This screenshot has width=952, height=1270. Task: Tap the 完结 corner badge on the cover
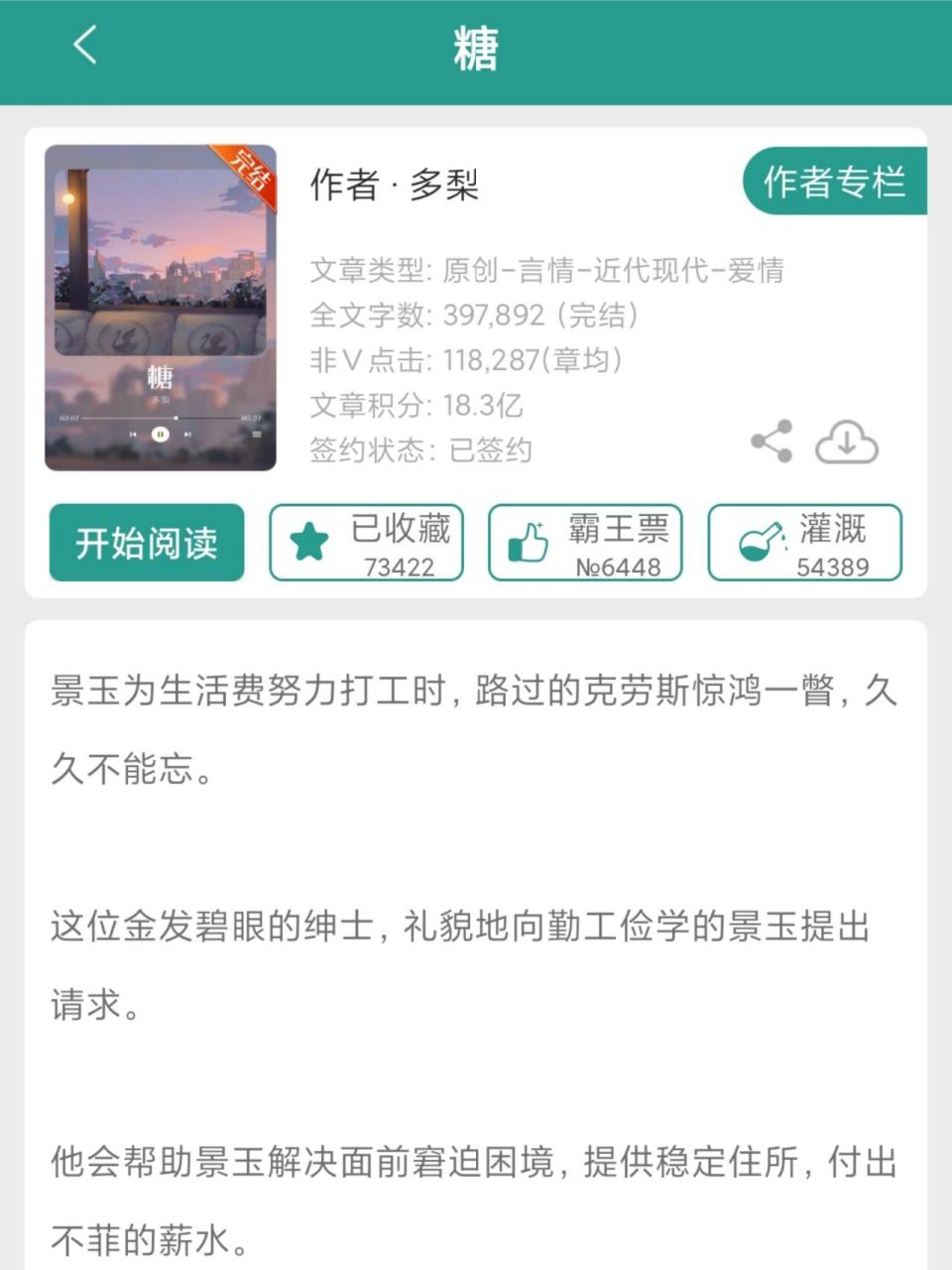pyautogui.click(x=248, y=172)
